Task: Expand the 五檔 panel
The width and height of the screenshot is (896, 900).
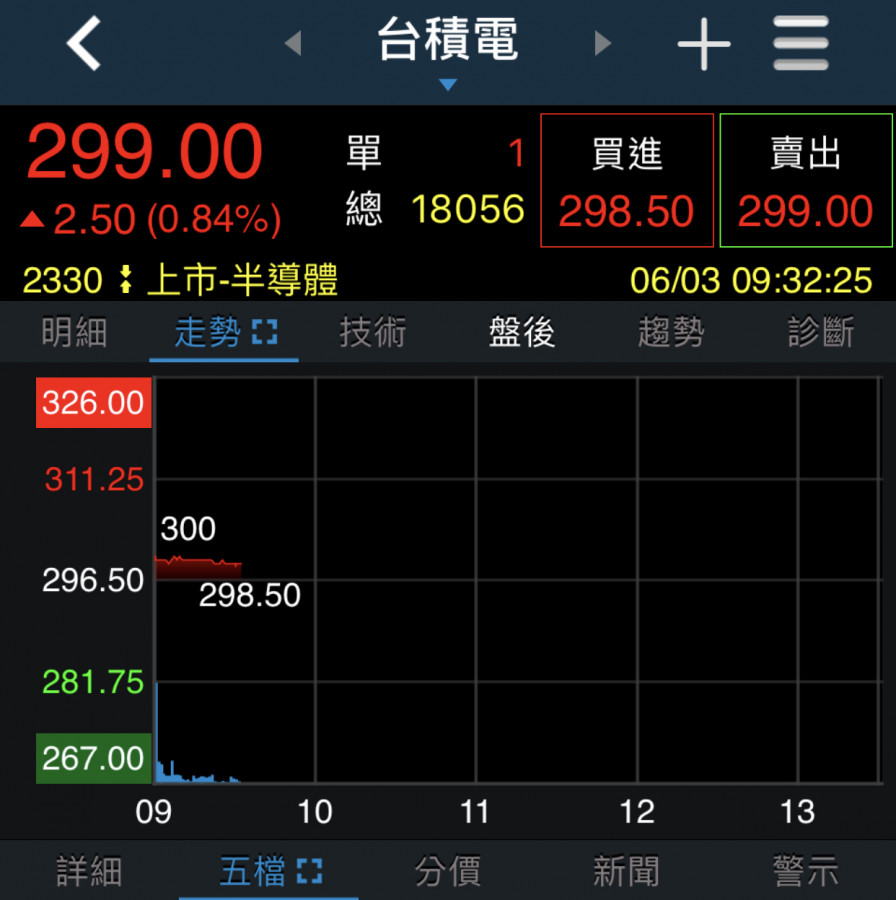Action: coord(310,872)
